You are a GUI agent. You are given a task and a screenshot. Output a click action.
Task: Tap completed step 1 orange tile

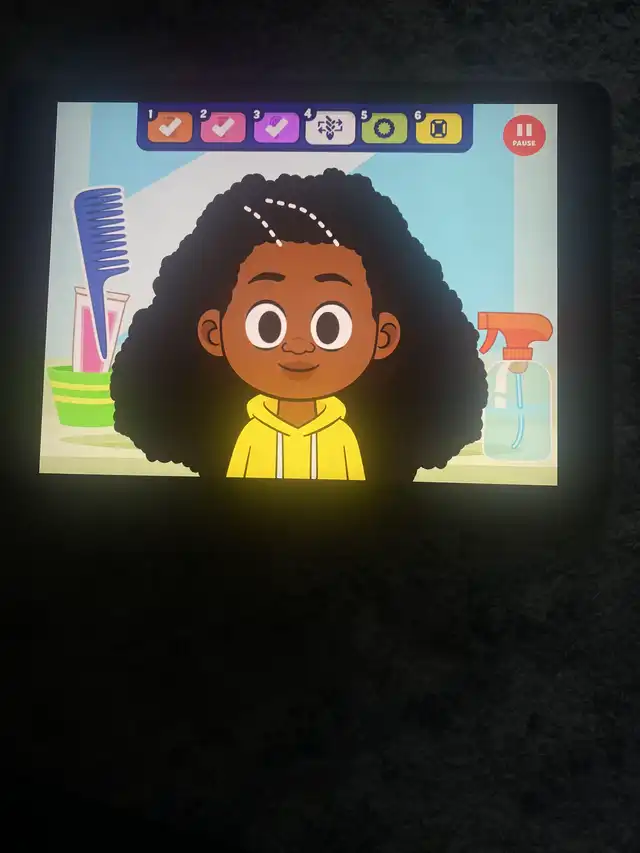(x=170, y=127)
